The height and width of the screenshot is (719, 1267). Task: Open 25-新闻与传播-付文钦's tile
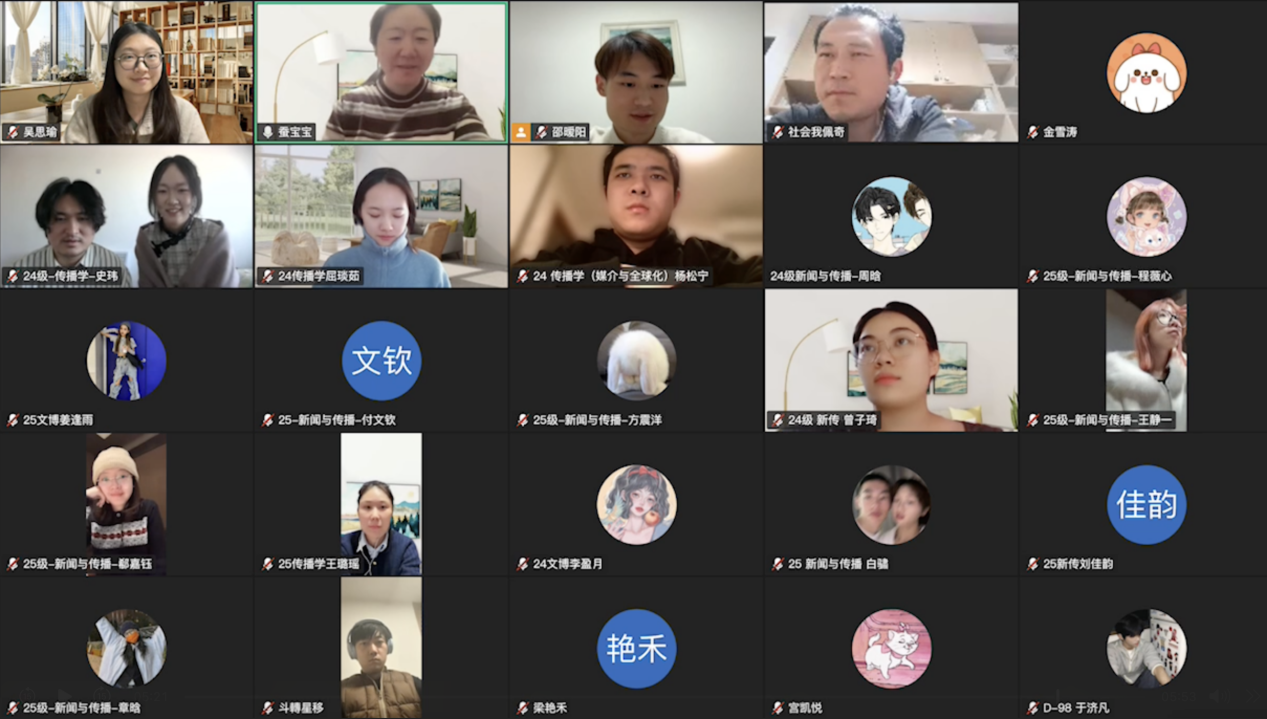[381, 360]
